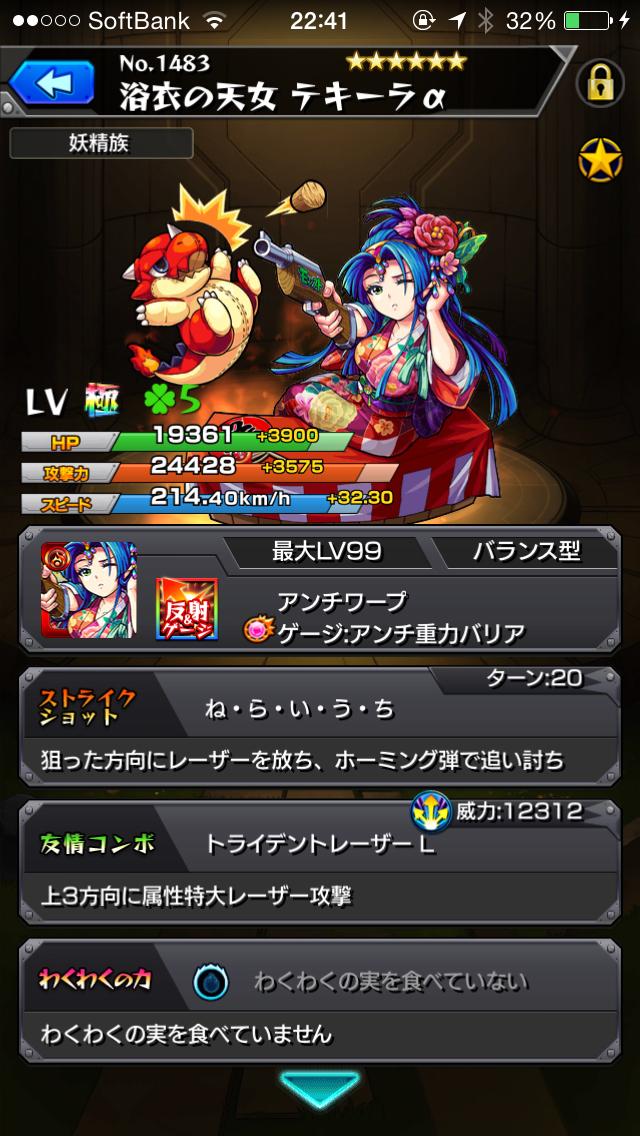The width and height of the screenshot is (640, 1136).
Task: Toggle the lock icon for this monster
Action: pyautogui.click(x=599, y=81)
